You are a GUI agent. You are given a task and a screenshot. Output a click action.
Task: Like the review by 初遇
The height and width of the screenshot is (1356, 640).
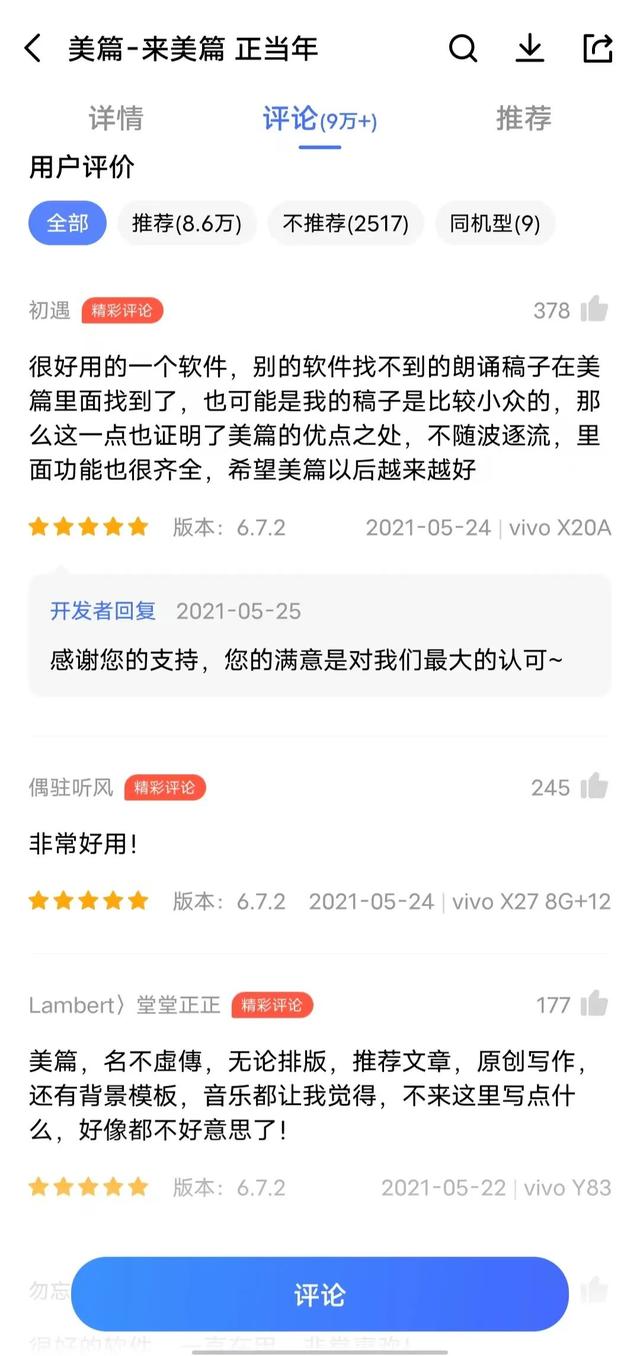click(595, 310)
